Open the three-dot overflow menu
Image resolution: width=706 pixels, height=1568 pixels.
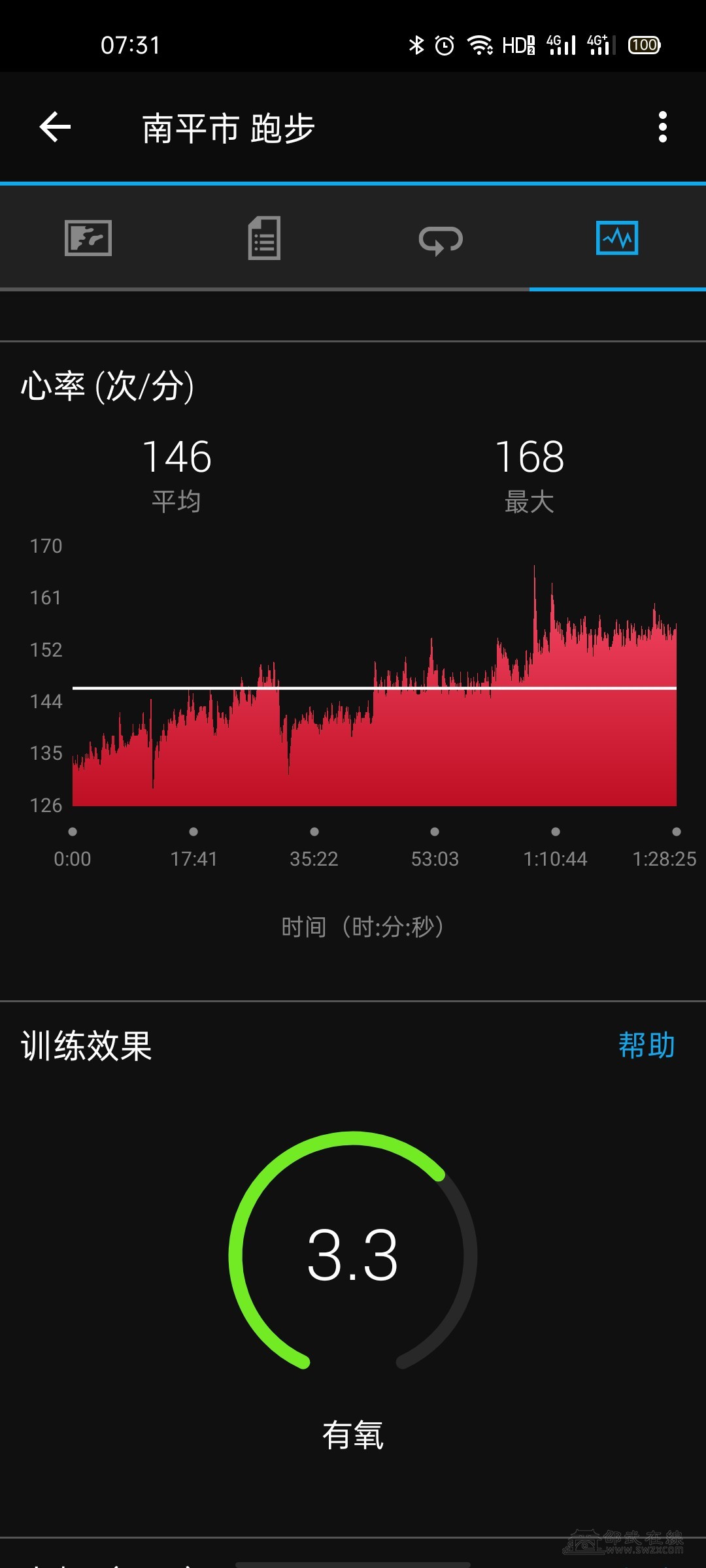click(x=662, y=127)
